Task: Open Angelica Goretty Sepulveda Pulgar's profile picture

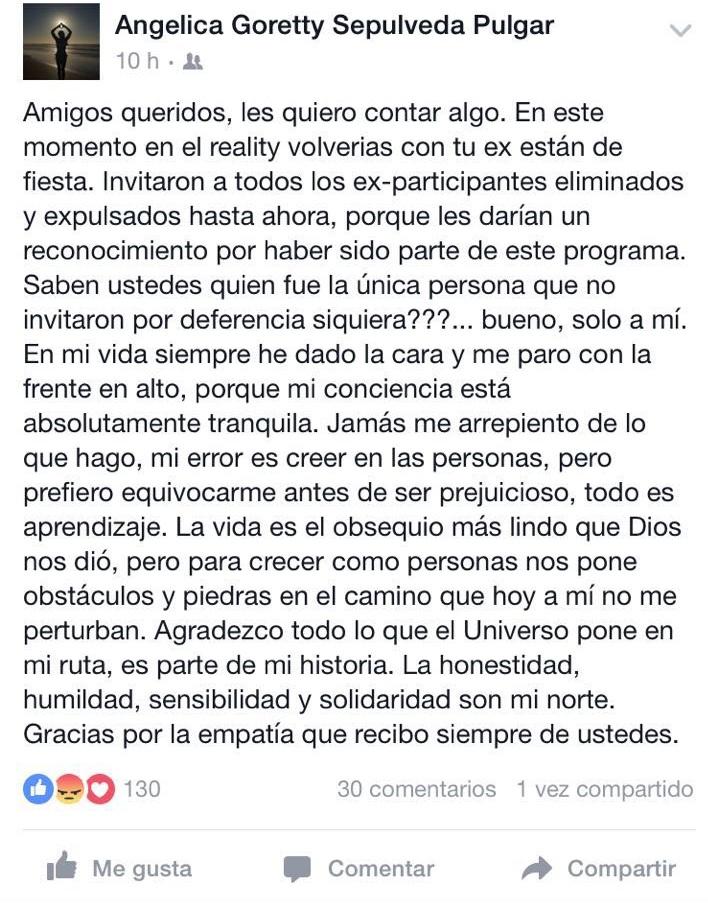Action: 61,41
